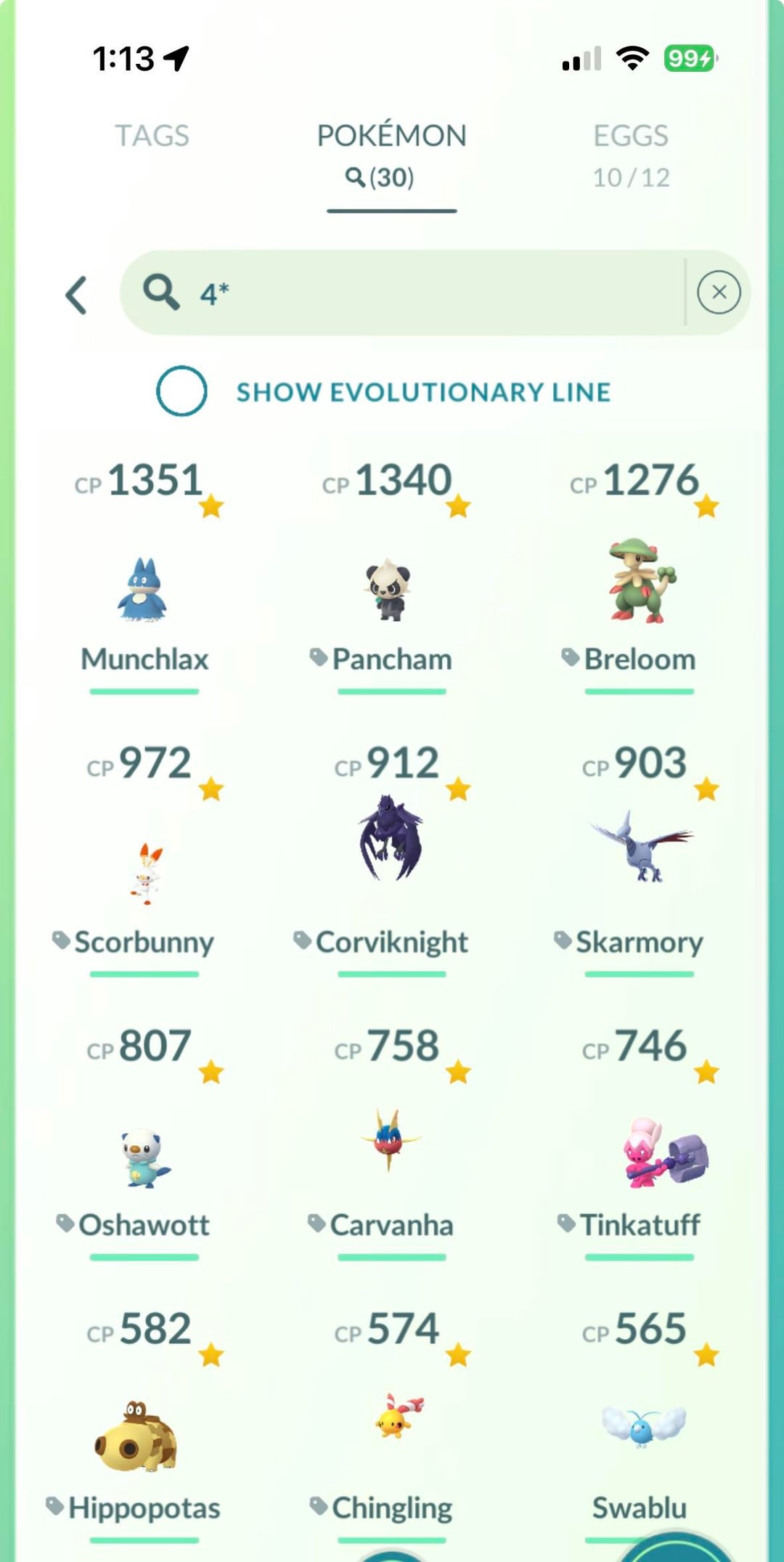Enable Show Evolutionary Line option
784x1562 pixels.
pyautogui.click(x=181, y=391)
